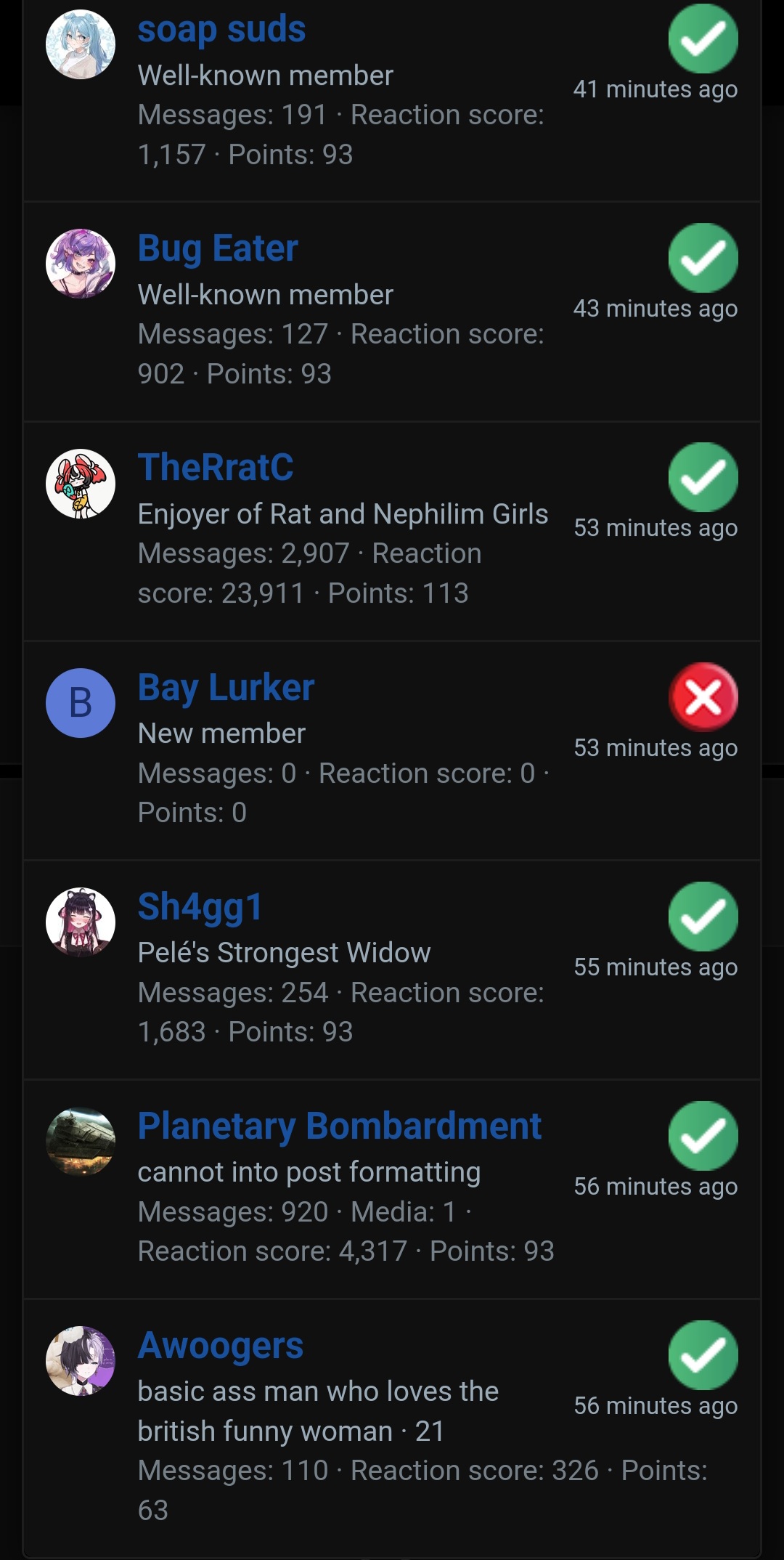Tap Bug Eater's avatar picture
This screenshot has width=784, height=1560.
(81, 264)
